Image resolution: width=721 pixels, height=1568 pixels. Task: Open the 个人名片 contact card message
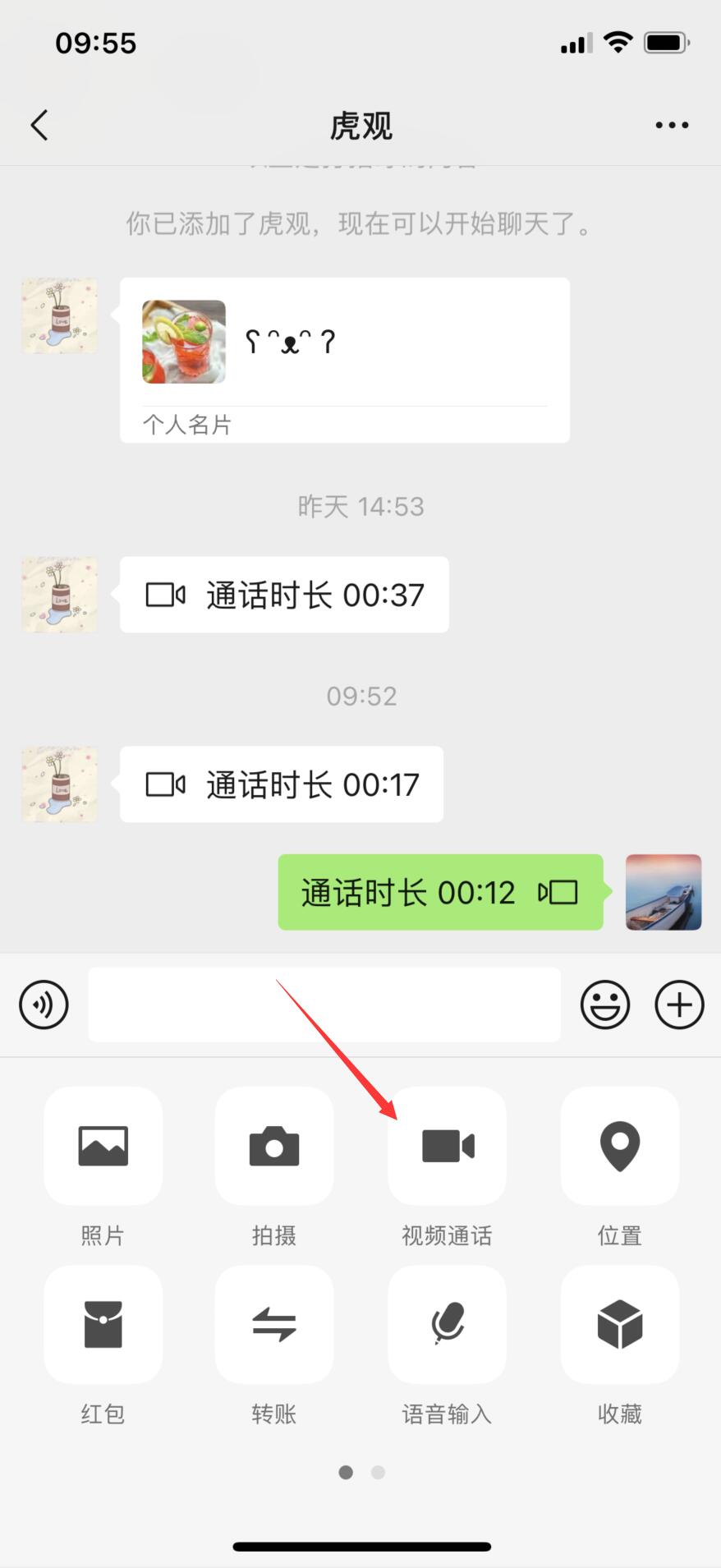point(345,357)
